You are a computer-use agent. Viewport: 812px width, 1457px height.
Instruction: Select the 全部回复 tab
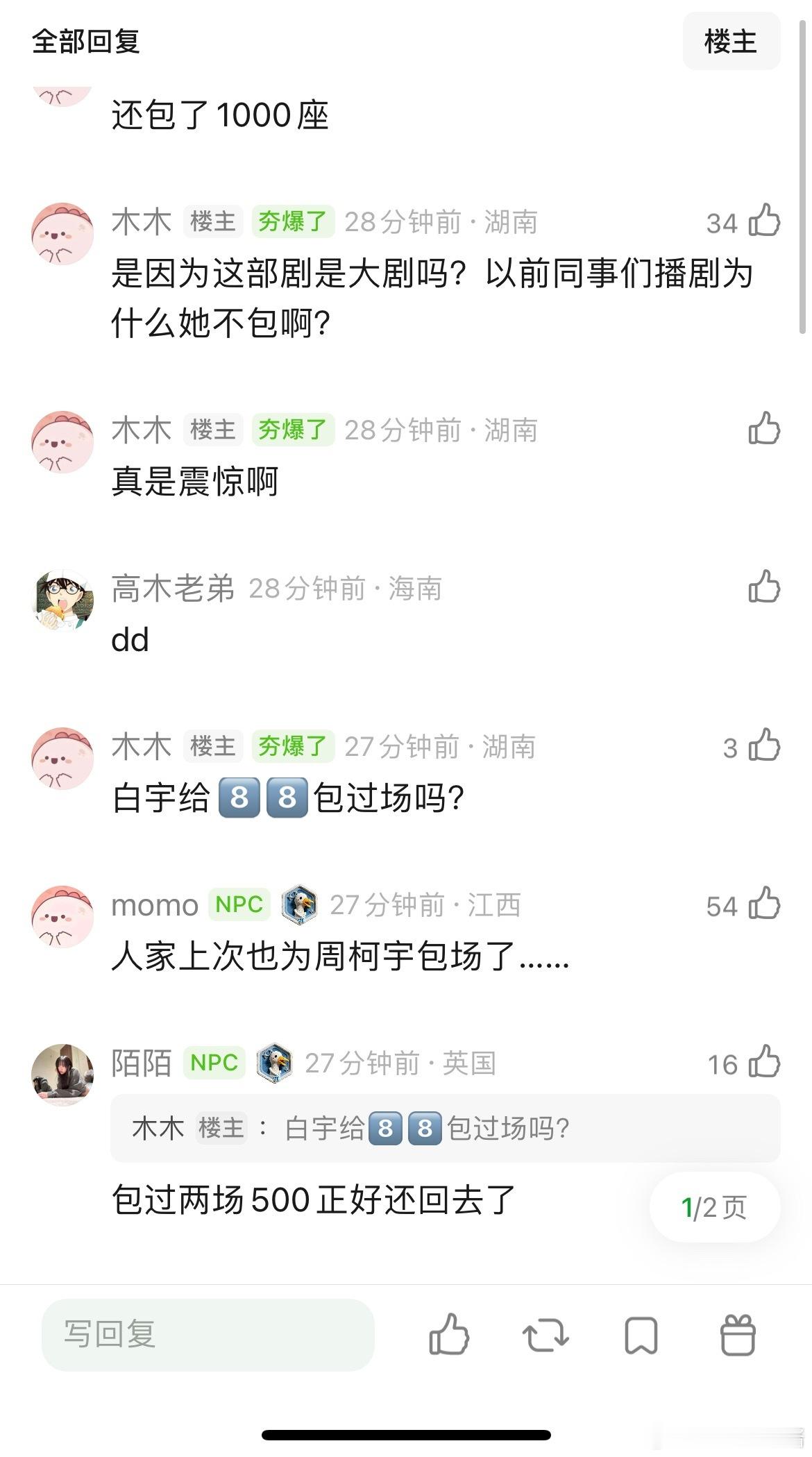(x=83, y=42)
